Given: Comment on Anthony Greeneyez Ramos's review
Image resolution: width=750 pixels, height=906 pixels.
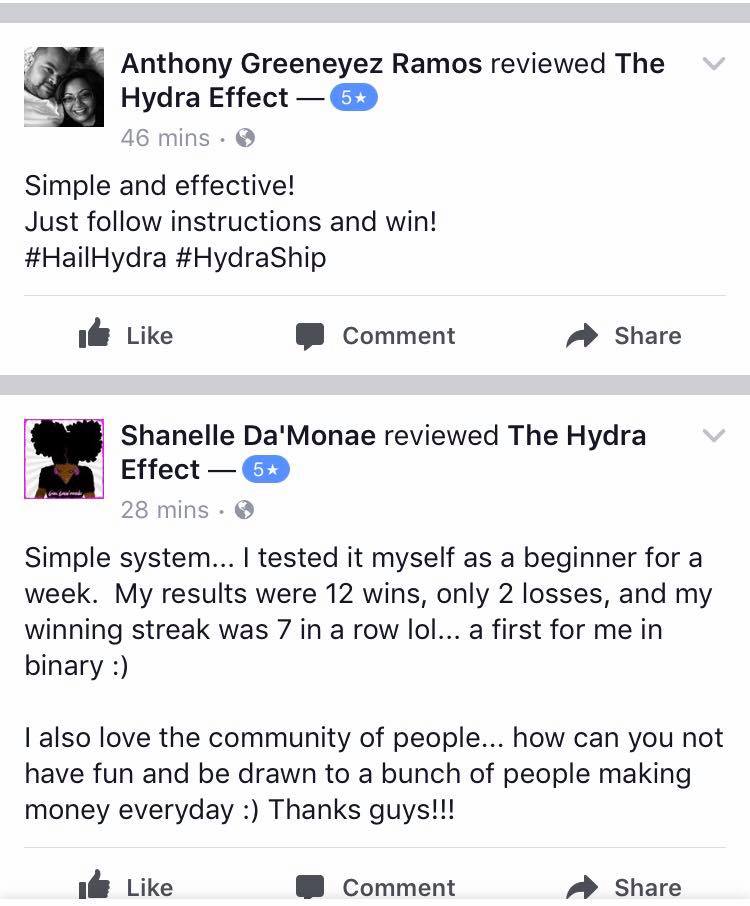Looking at the screenshot, I should [x=376, y=336].
